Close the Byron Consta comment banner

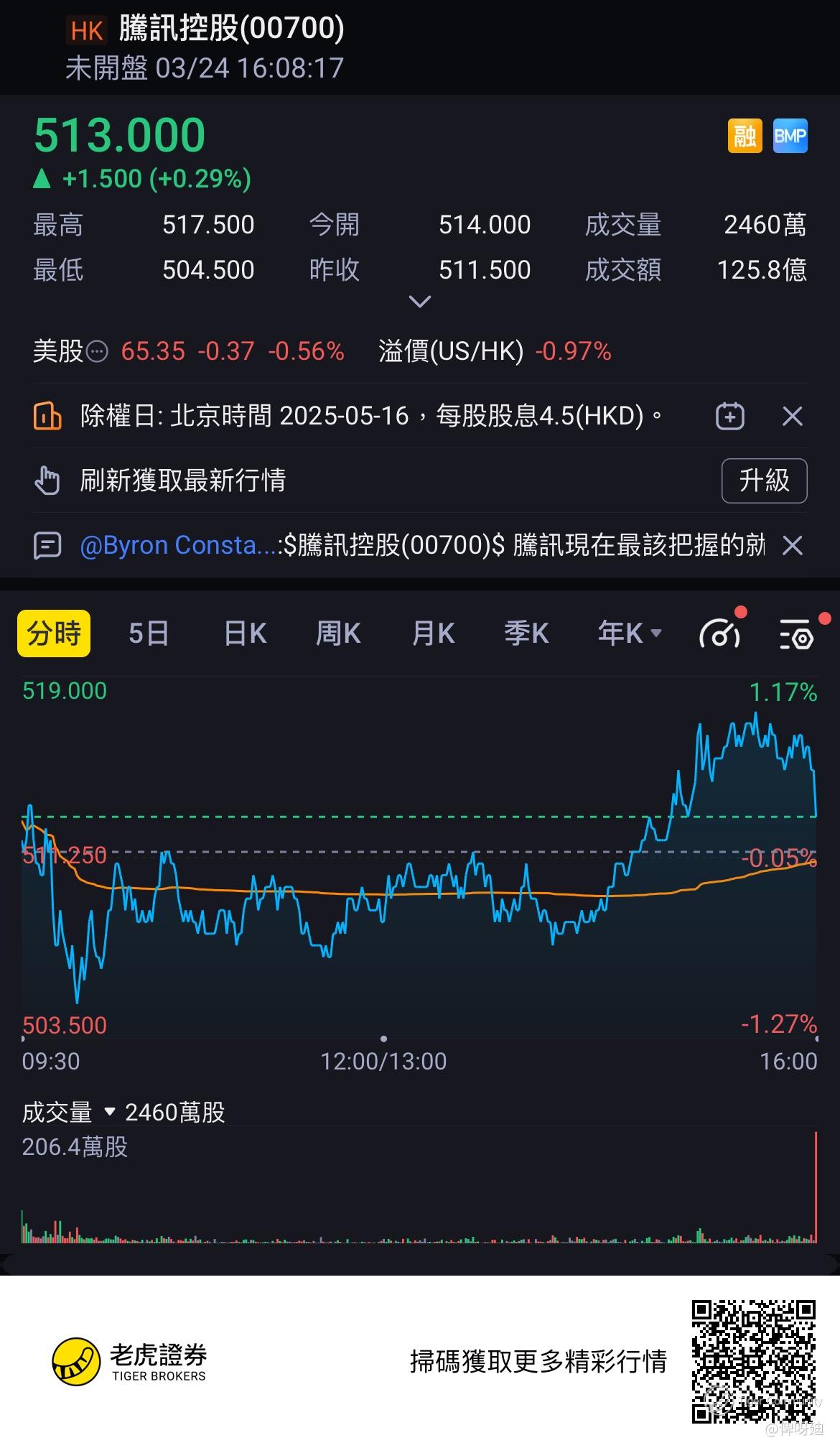click(x=792, y=545)
